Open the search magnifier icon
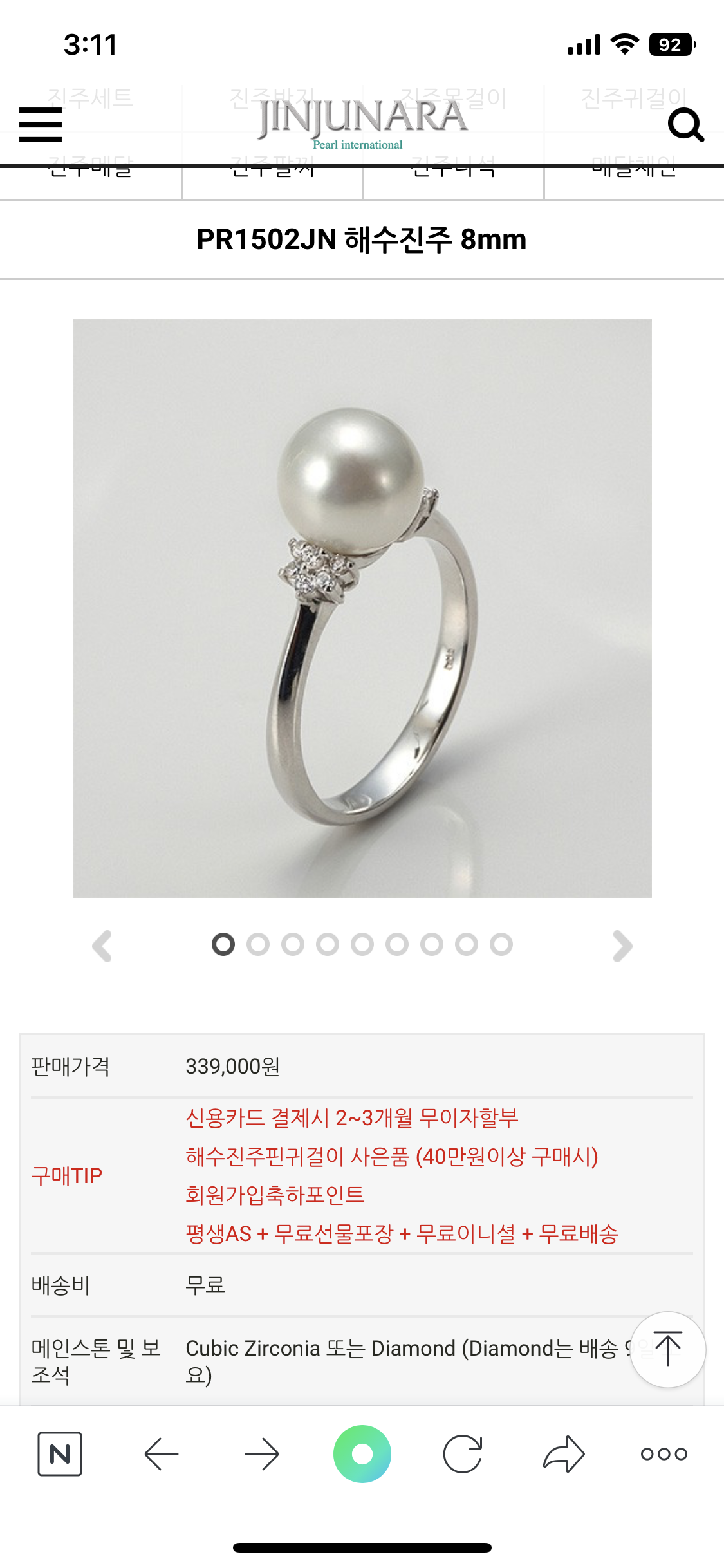Screen dimensions: 724x1568 point(685,125)
